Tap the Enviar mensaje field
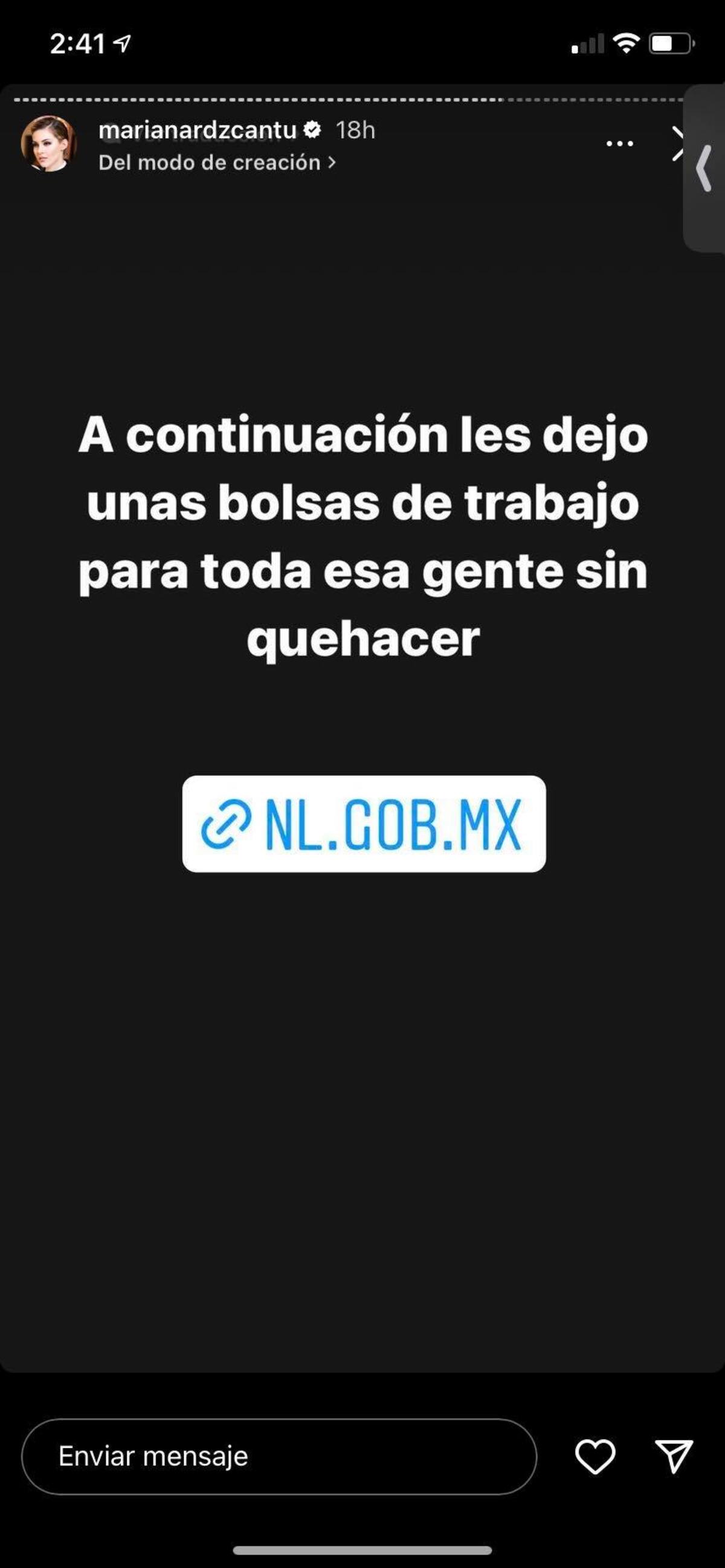 tap(279, 1456)
